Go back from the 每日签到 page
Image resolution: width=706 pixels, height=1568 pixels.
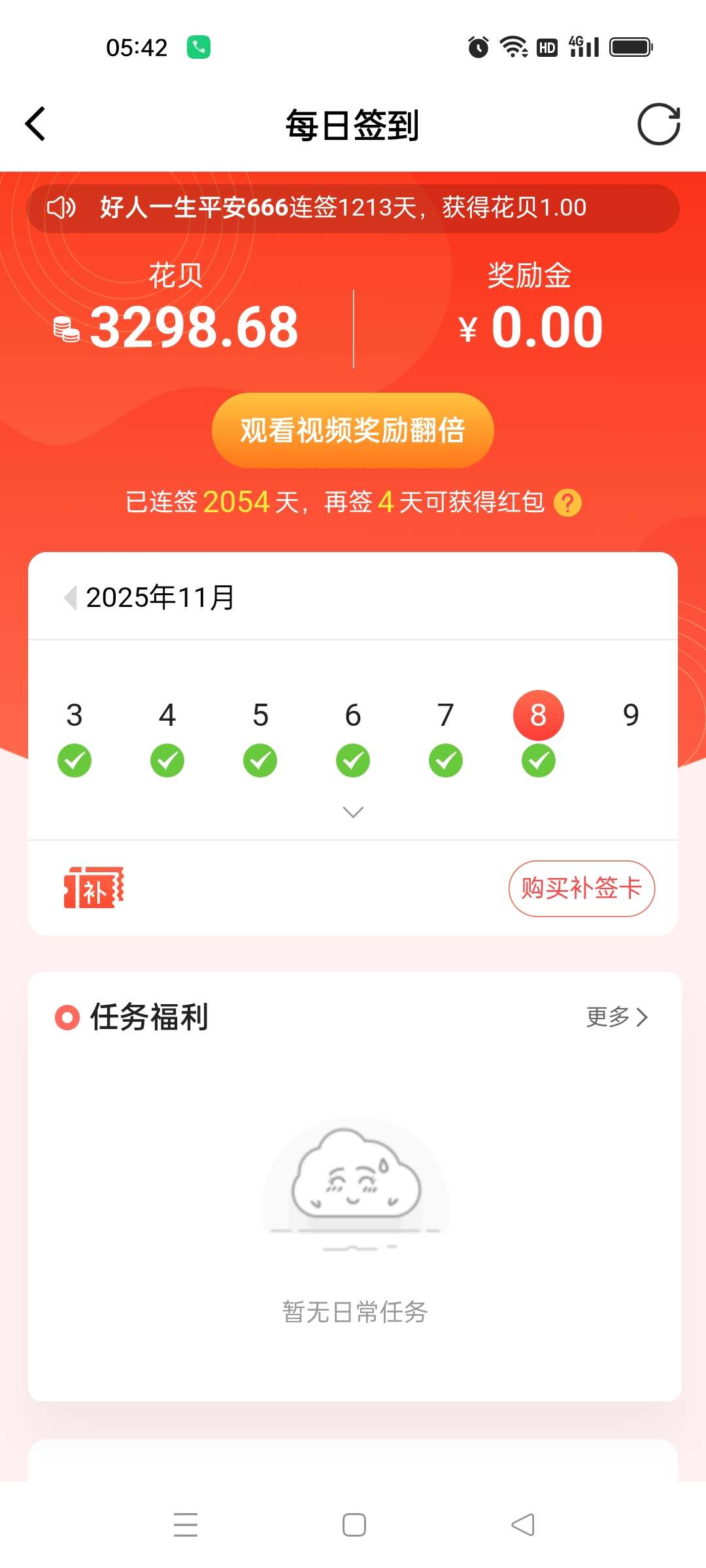(35, 124)
